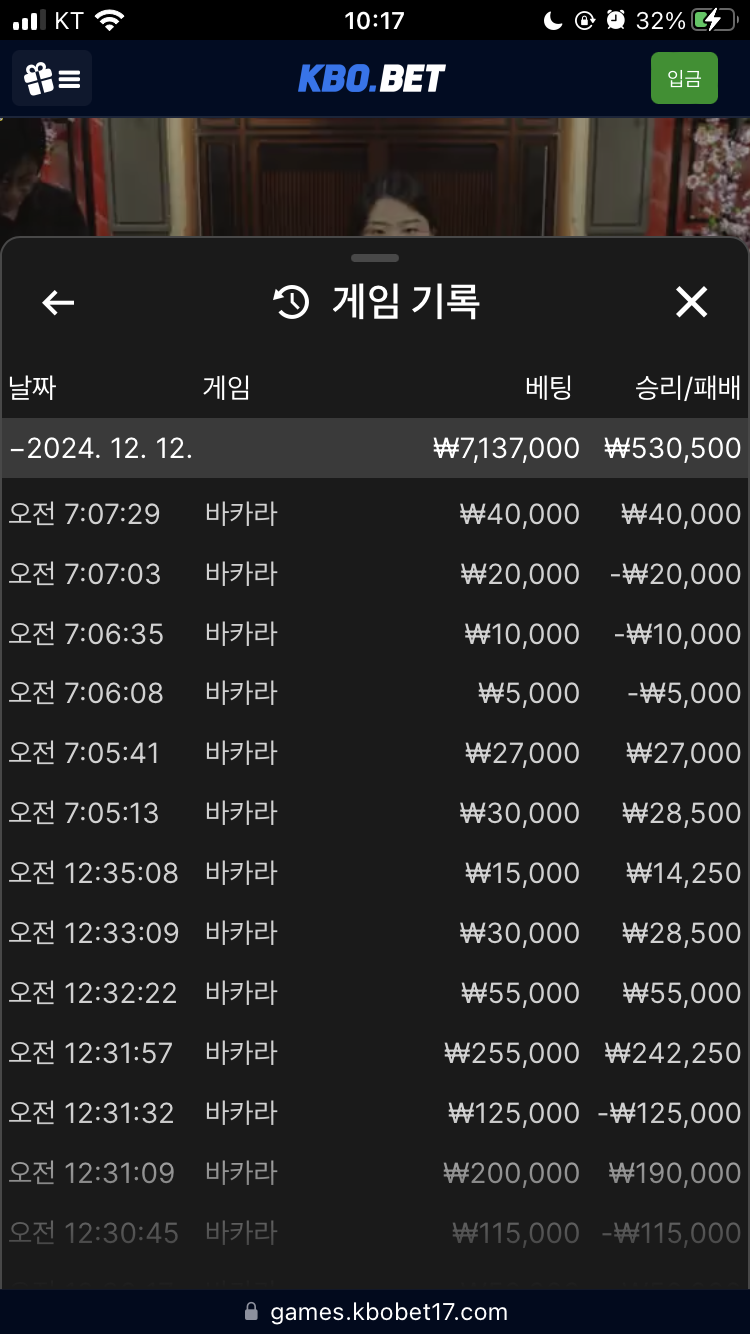This screenshot has height=1334, width=750.
Task: Tap the games.kbobet17.com address bar
Action: tap(375, 1312)
